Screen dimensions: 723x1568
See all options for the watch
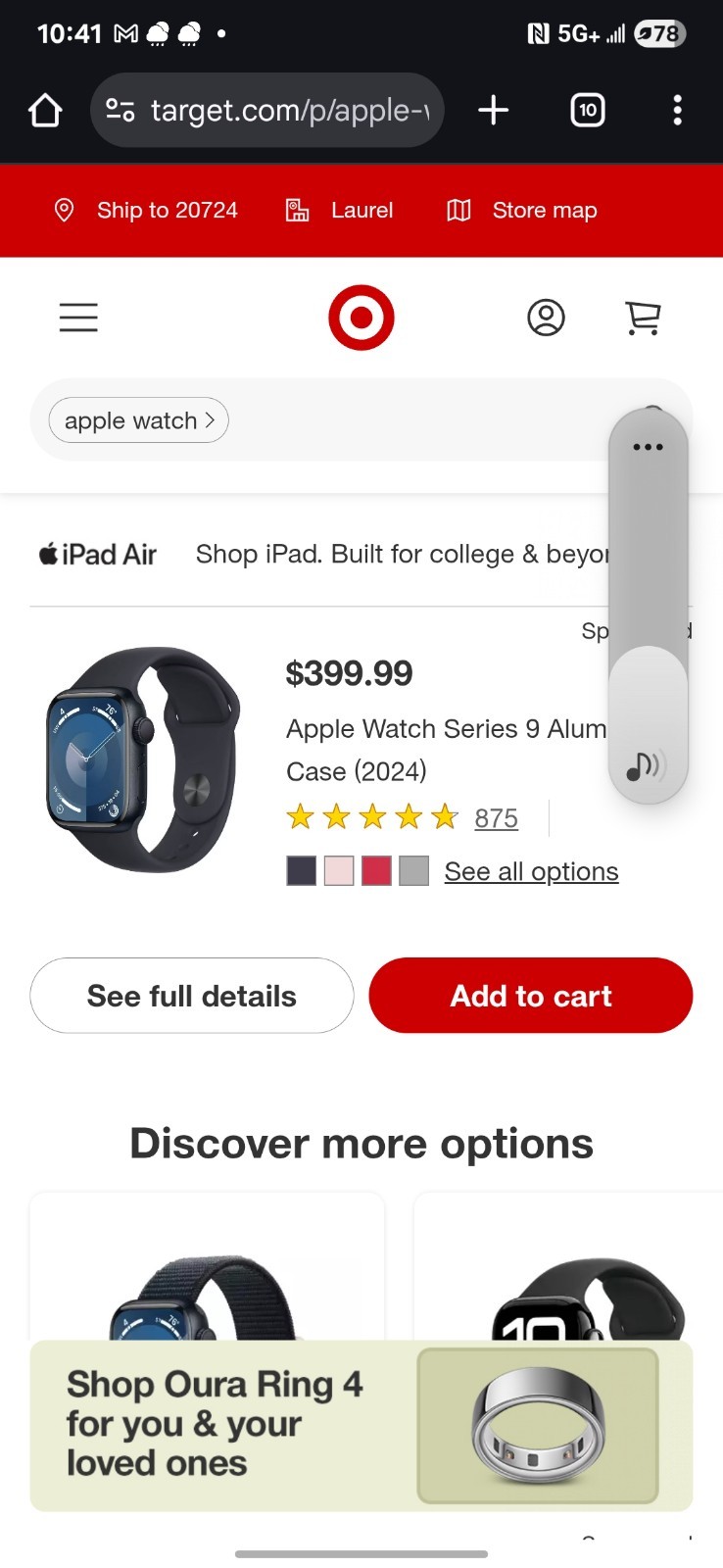click(531, 871)
